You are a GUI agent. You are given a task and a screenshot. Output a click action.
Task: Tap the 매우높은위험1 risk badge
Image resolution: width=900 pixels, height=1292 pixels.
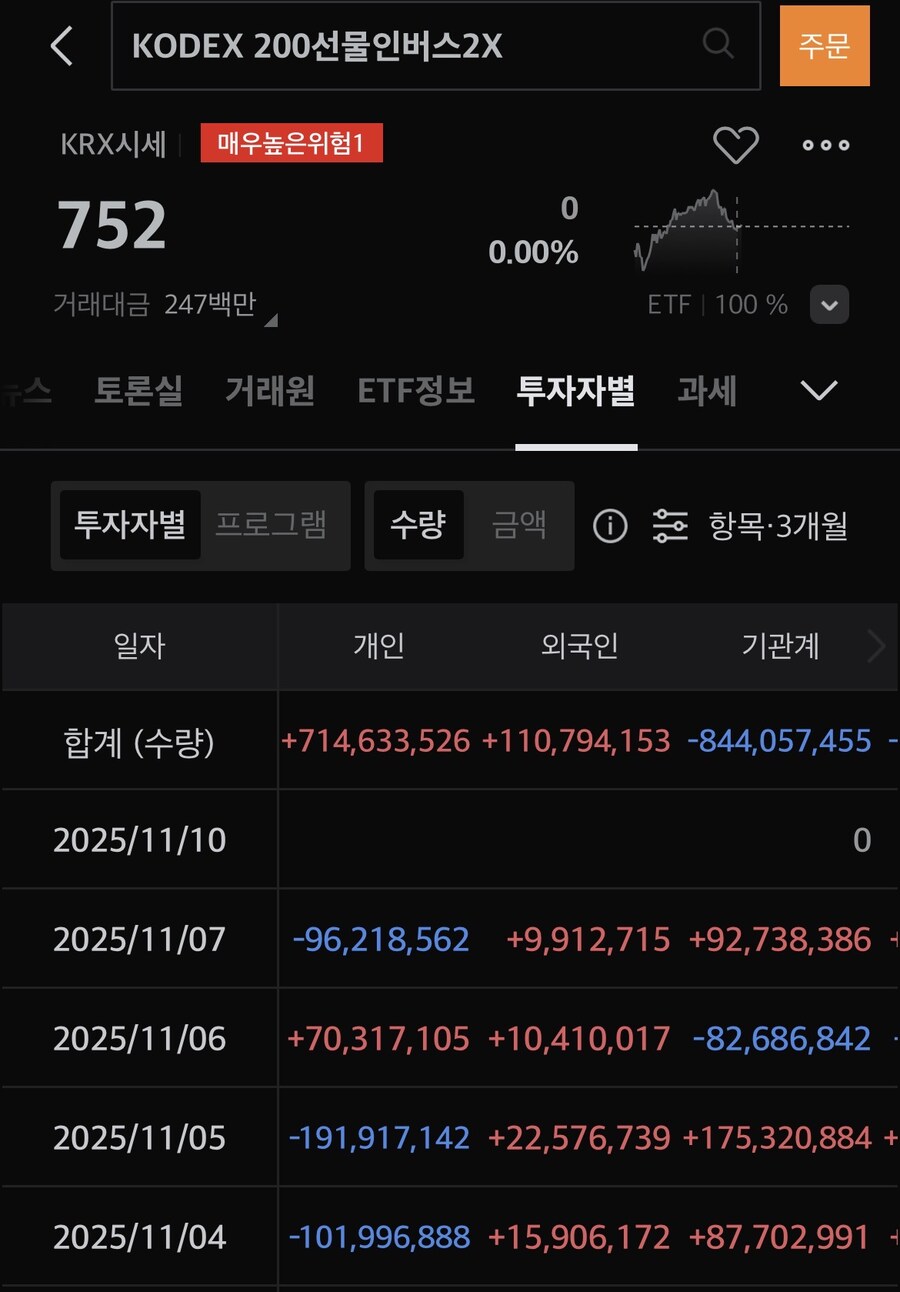291,143
